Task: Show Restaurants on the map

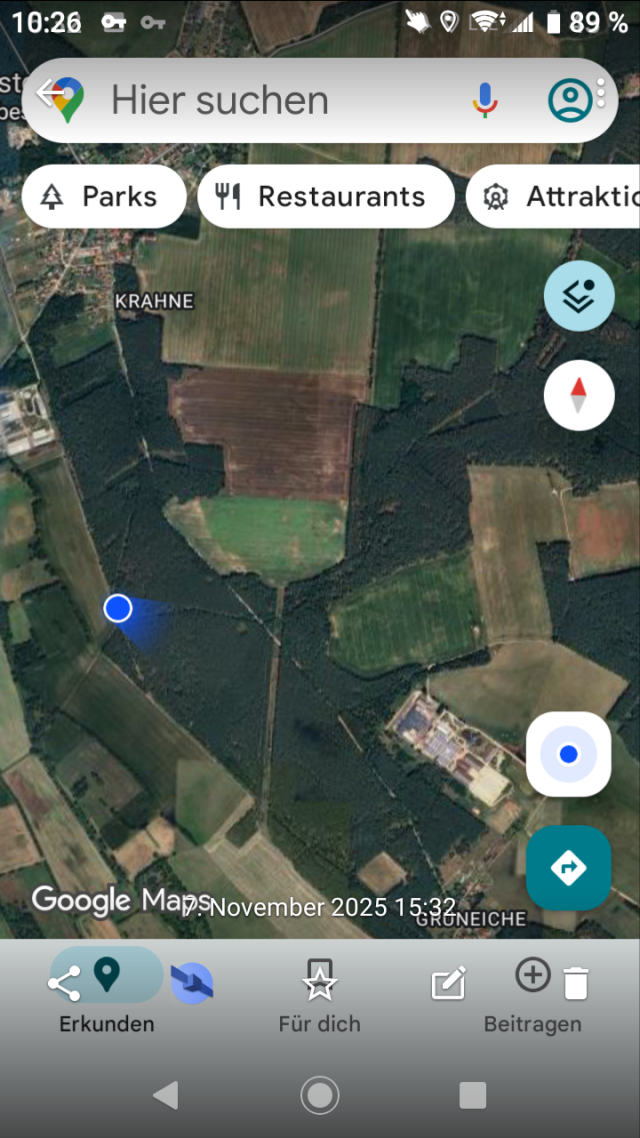Action: point(326,197)
